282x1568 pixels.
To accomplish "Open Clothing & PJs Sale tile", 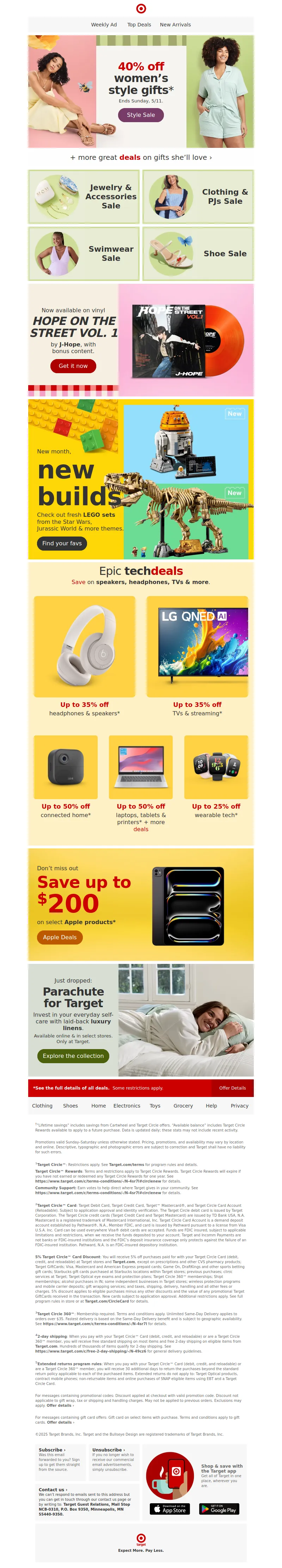I will (198, 196).
